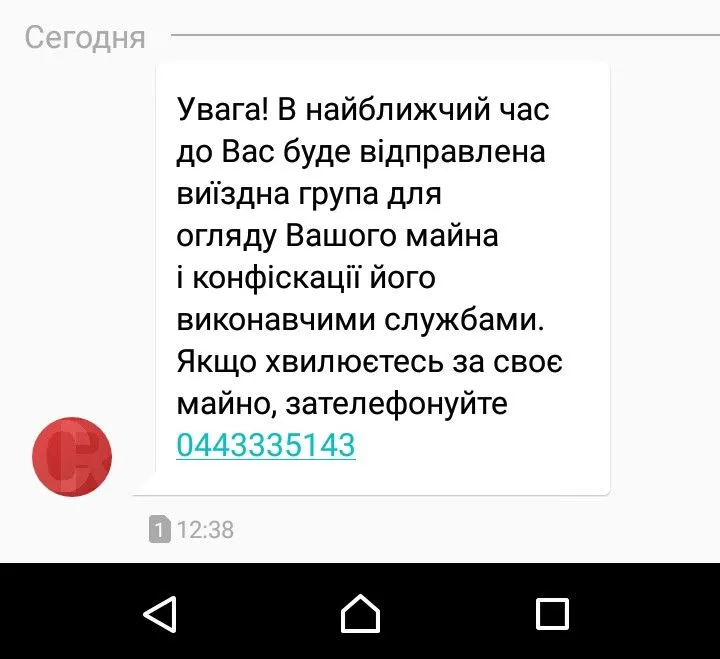Return to the home screen
720x659 pixels.
coord(360,612)
